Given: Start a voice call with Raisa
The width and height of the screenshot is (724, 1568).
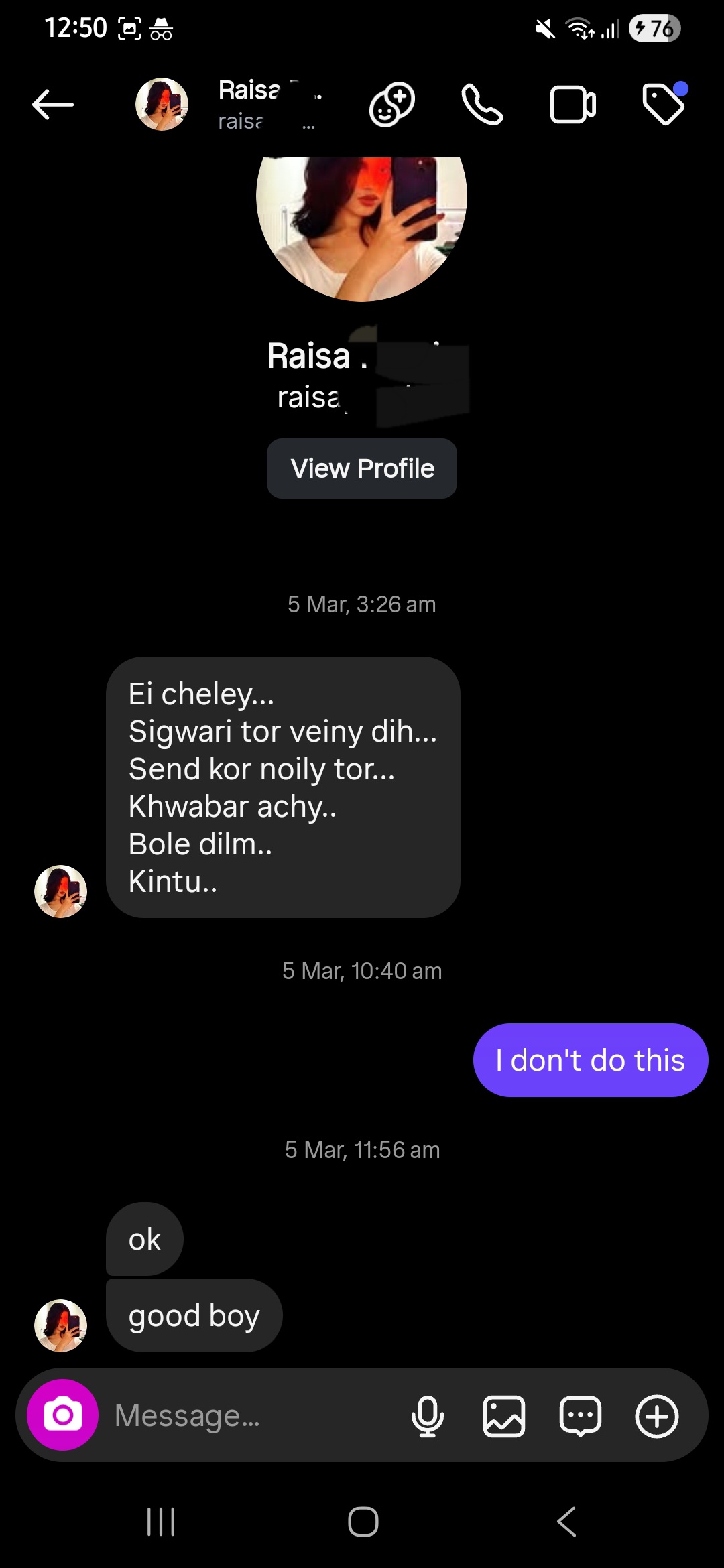Looking at the screenshot, I should click(482, 105).
